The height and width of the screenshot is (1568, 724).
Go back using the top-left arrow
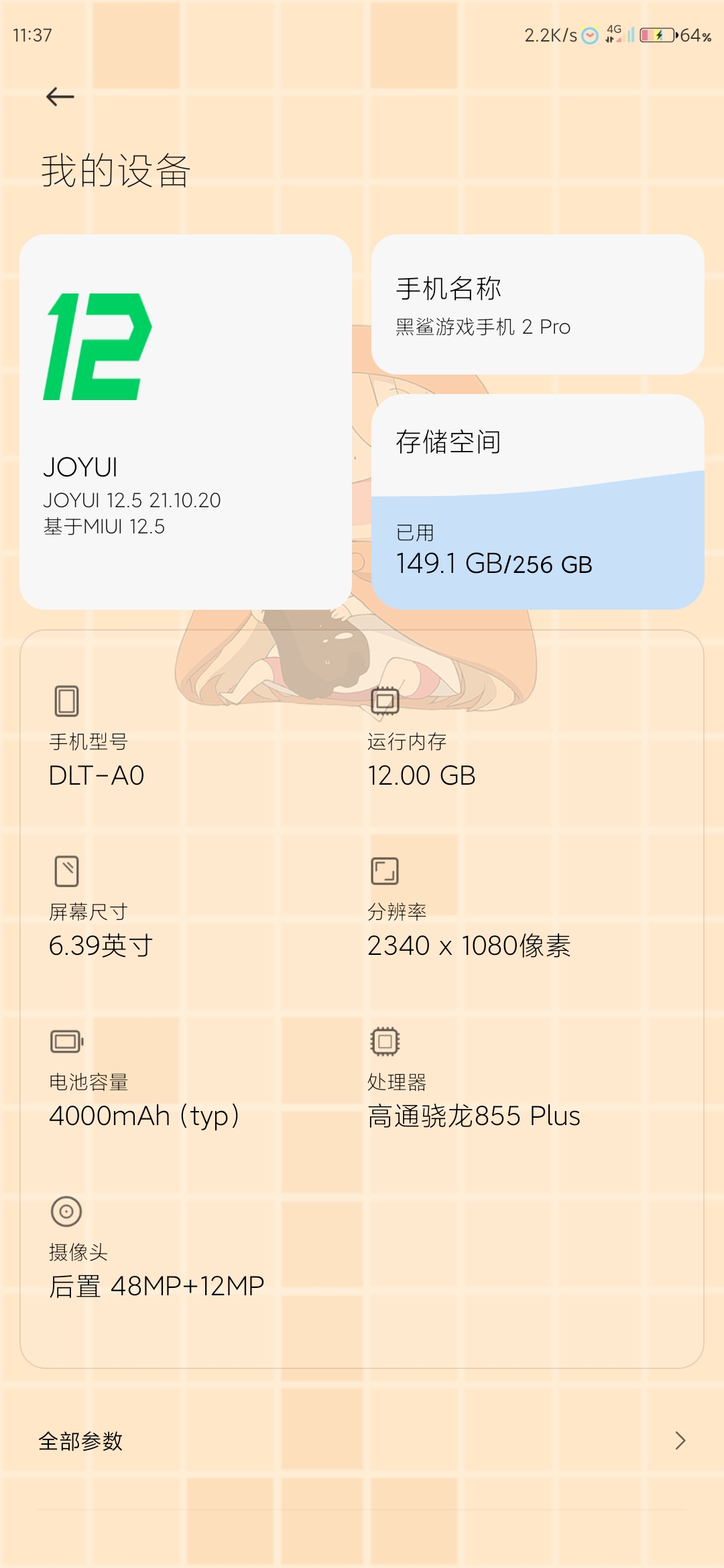(60, 97)
